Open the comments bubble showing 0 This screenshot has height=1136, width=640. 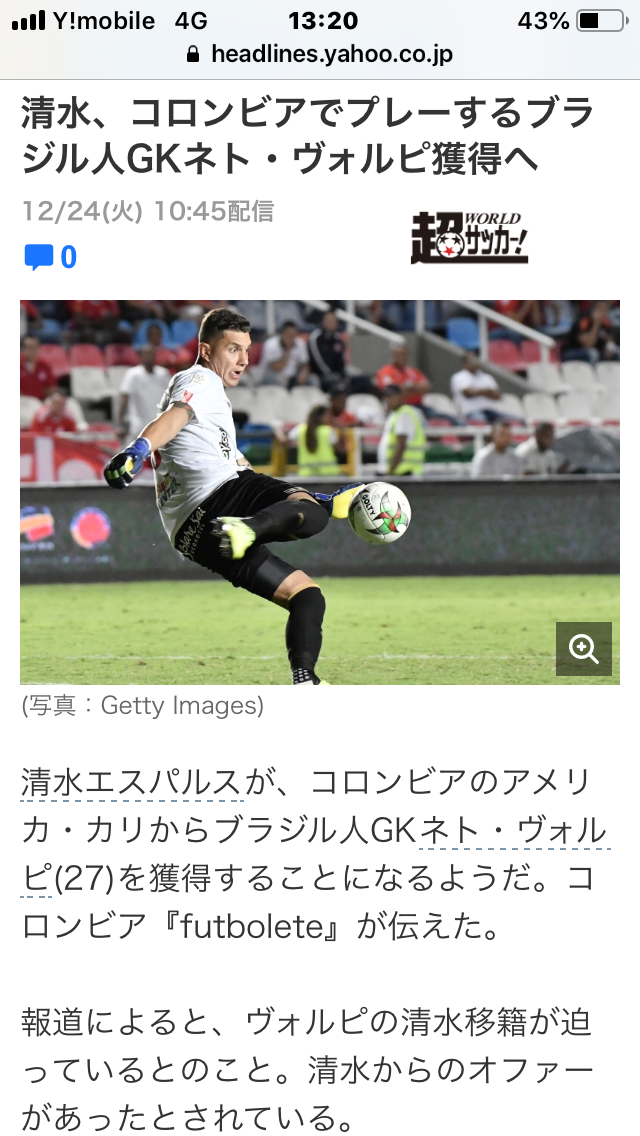(49, 257)
